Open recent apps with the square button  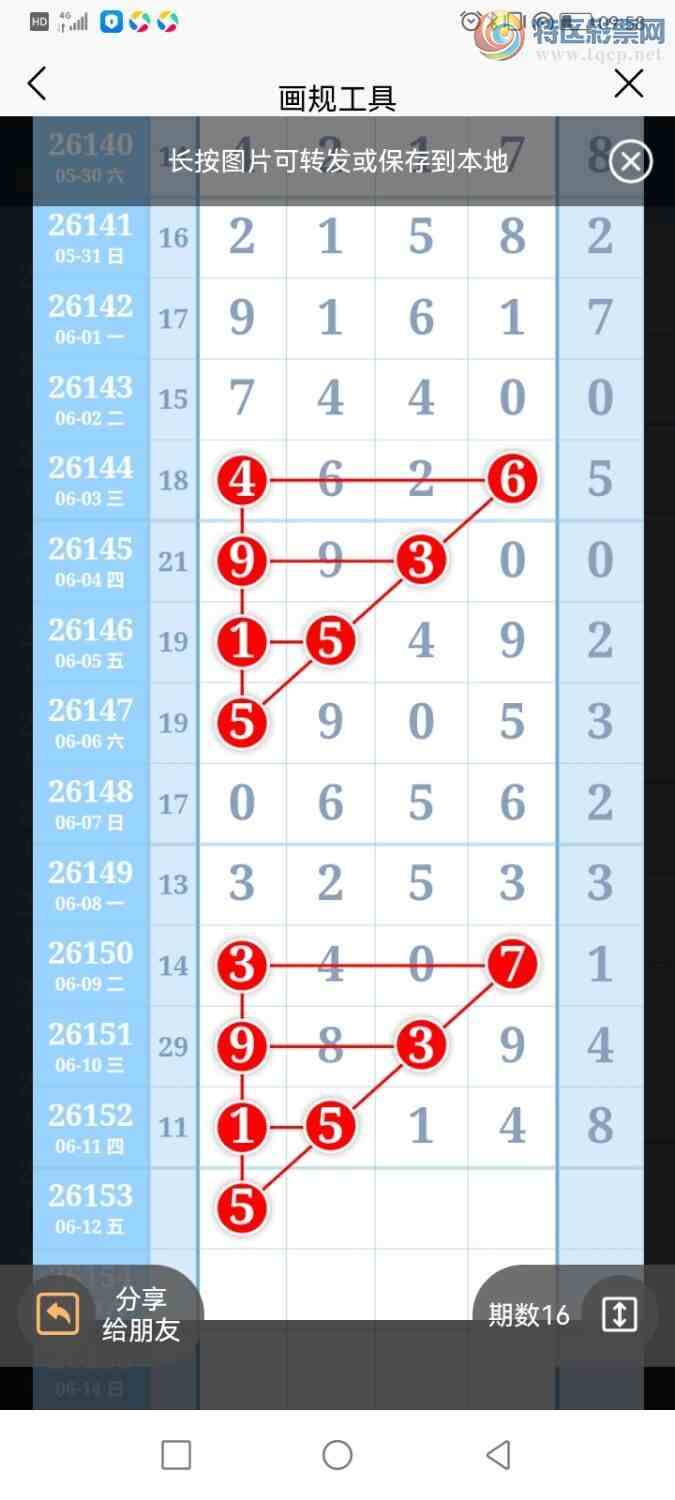tap(176, 1454)
